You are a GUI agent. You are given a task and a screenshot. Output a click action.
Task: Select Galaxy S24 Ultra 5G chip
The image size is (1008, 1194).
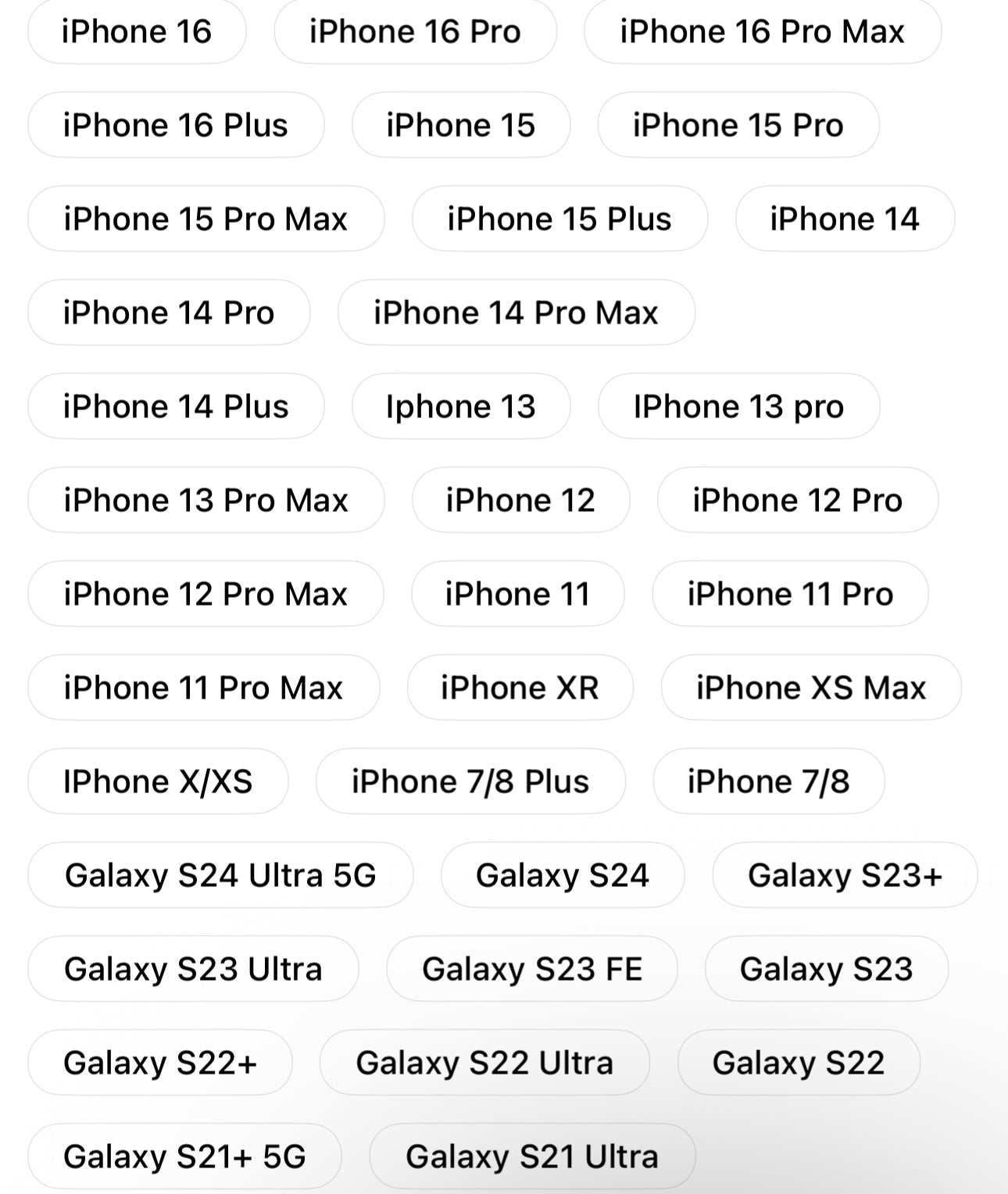pyautogui.click(x=220, y=875)
